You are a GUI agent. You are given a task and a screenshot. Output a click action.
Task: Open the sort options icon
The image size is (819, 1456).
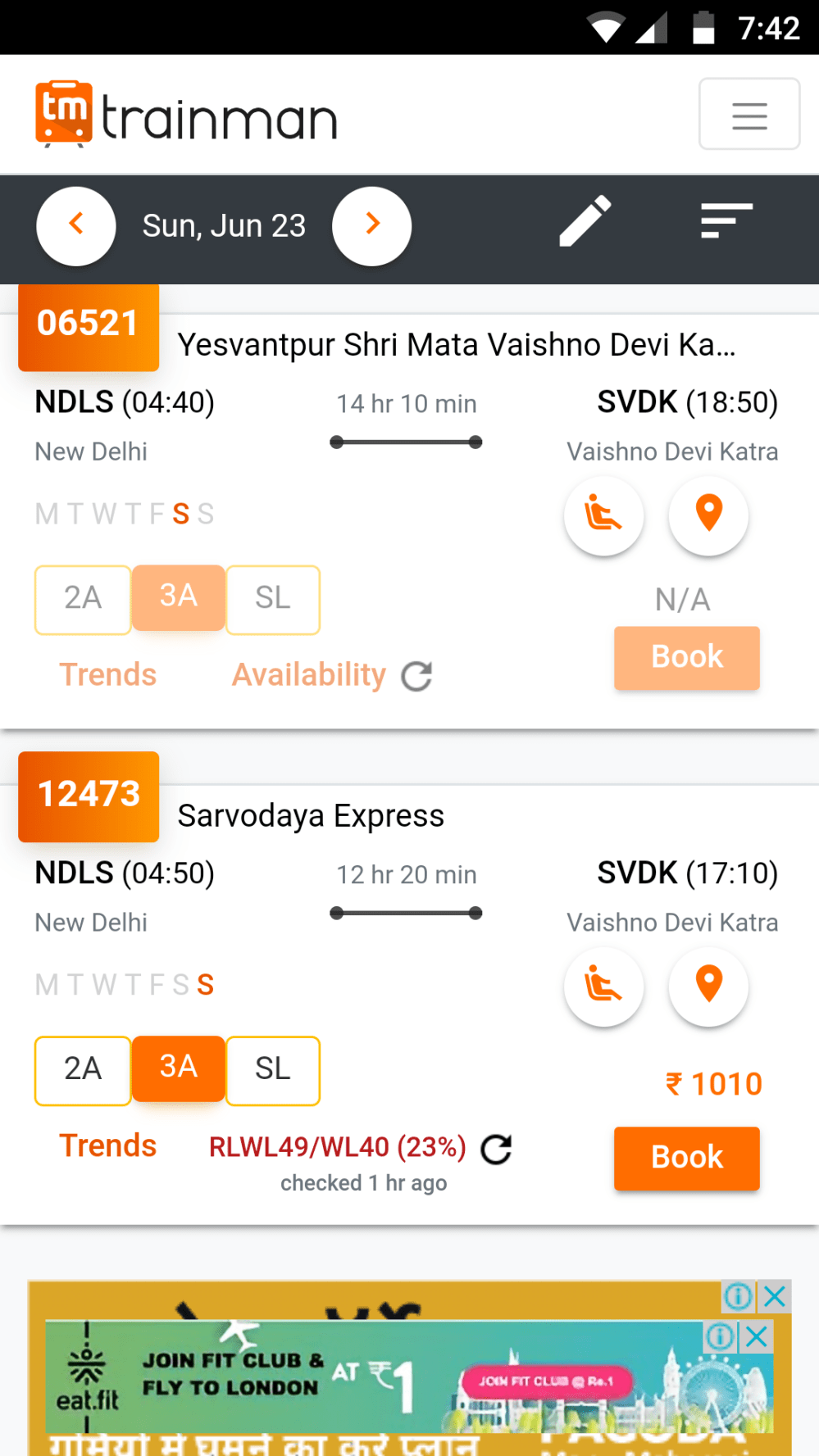(x=726, y=221)
